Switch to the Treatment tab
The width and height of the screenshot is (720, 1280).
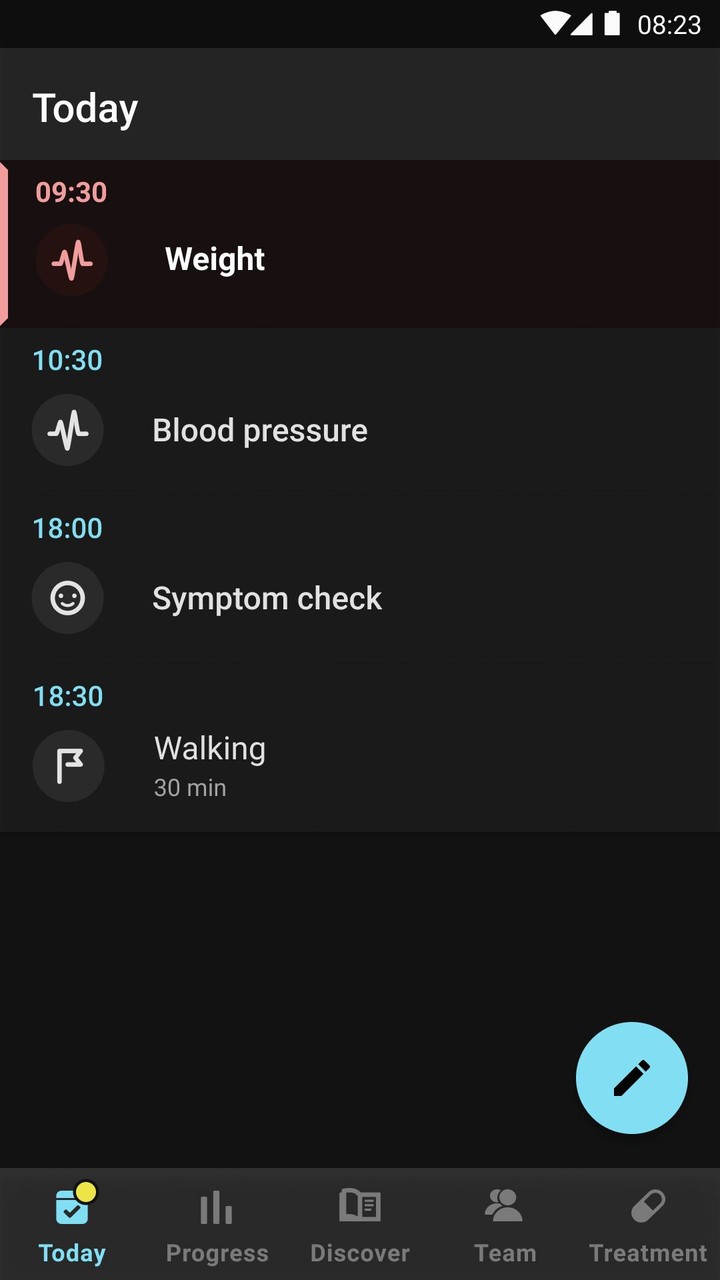[648, 1226]
